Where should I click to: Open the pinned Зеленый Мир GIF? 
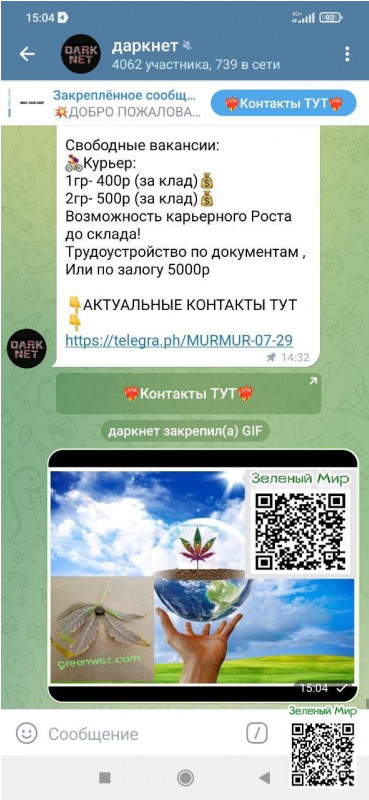point(203,576)
